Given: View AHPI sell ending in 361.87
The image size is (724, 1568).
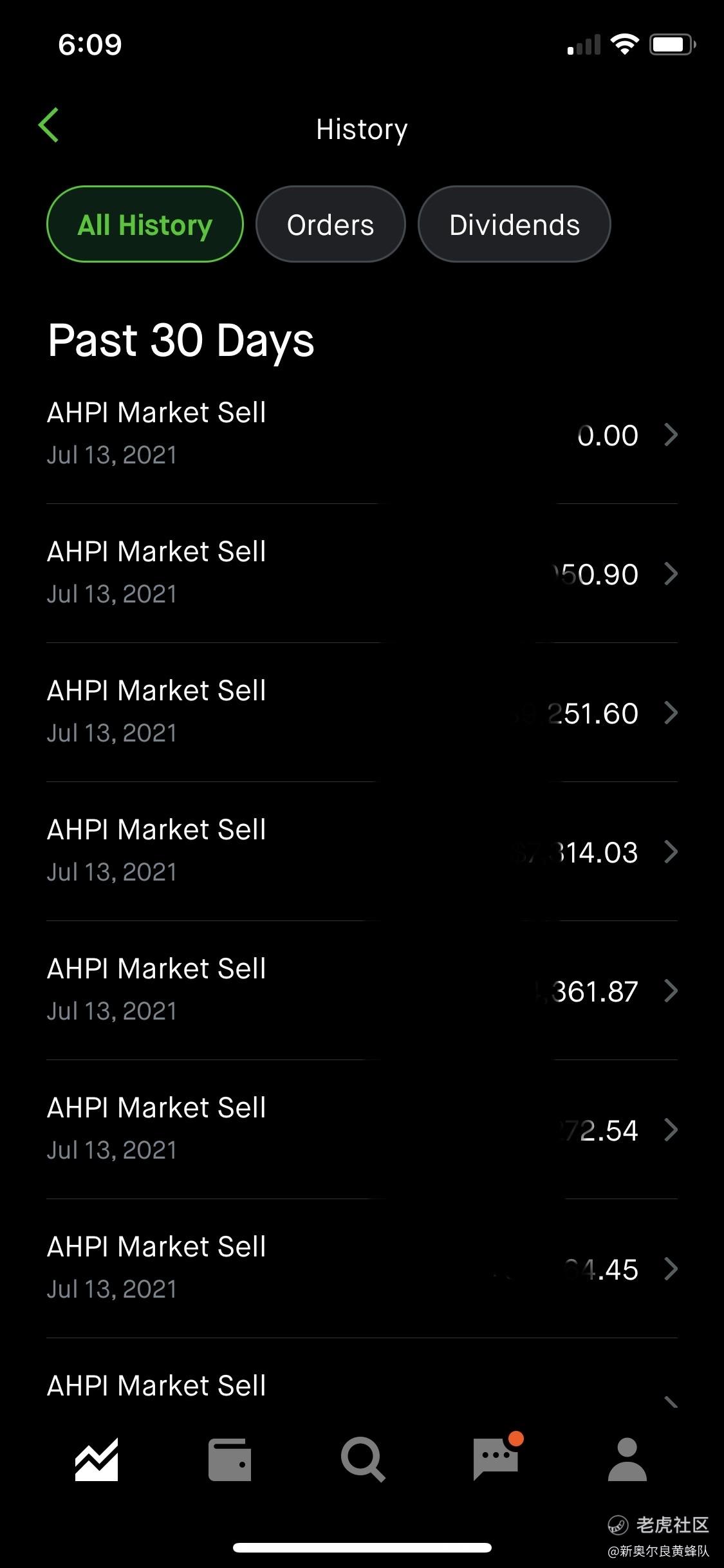Looking at the screenshot, I should pyautogui.click(x=362, y=991).
